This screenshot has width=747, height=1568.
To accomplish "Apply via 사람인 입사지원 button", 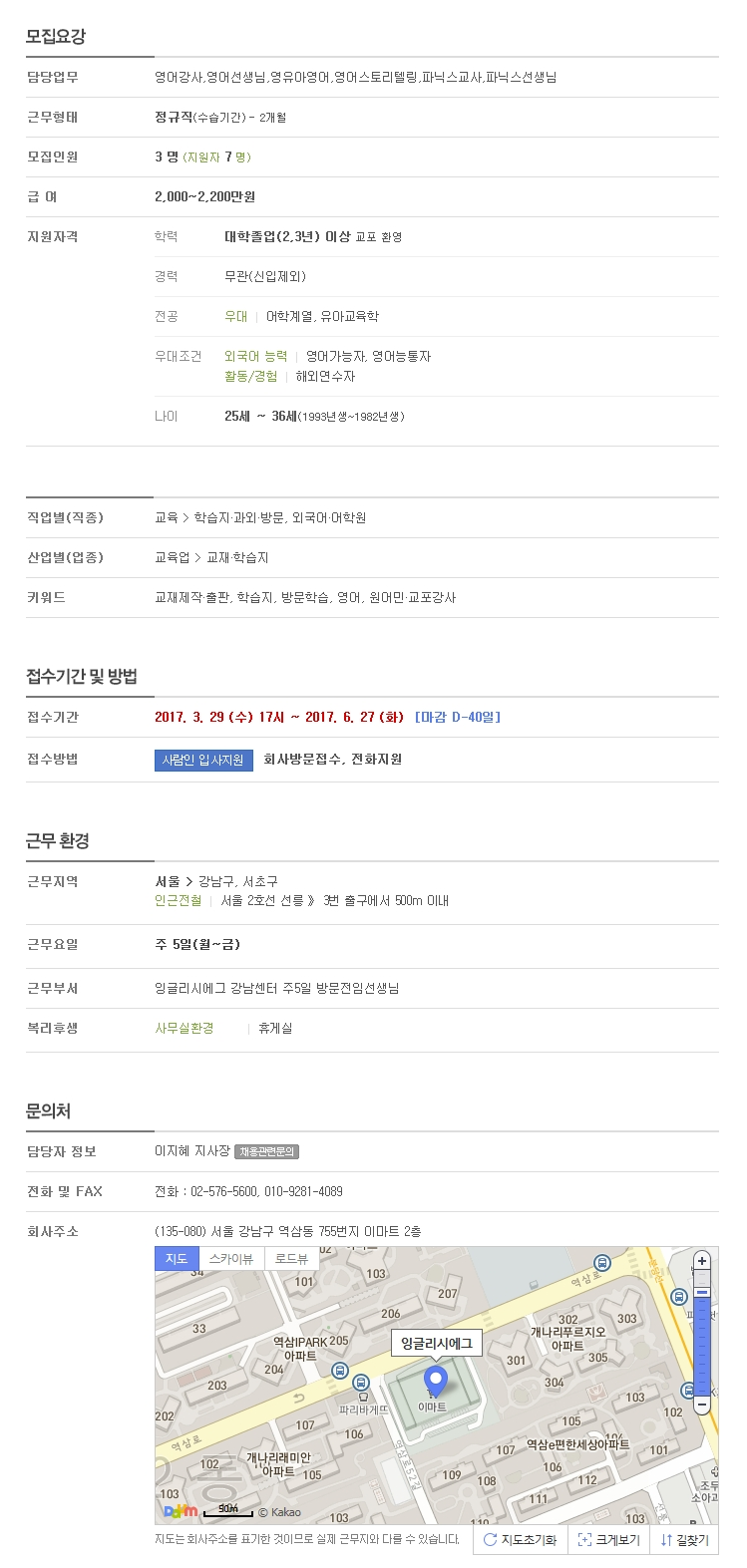I will click(x=202, y=760).
